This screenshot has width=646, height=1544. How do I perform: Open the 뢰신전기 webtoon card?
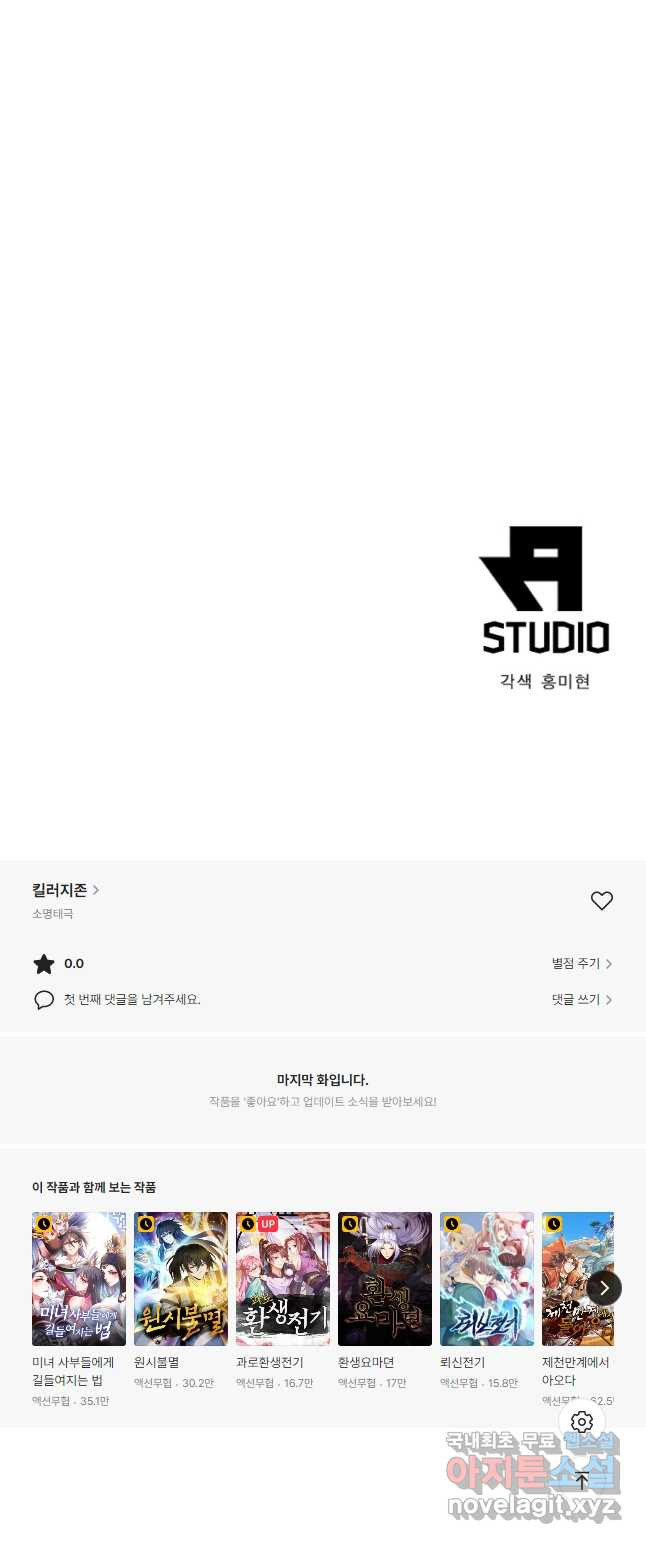(x=487, y=1279)
